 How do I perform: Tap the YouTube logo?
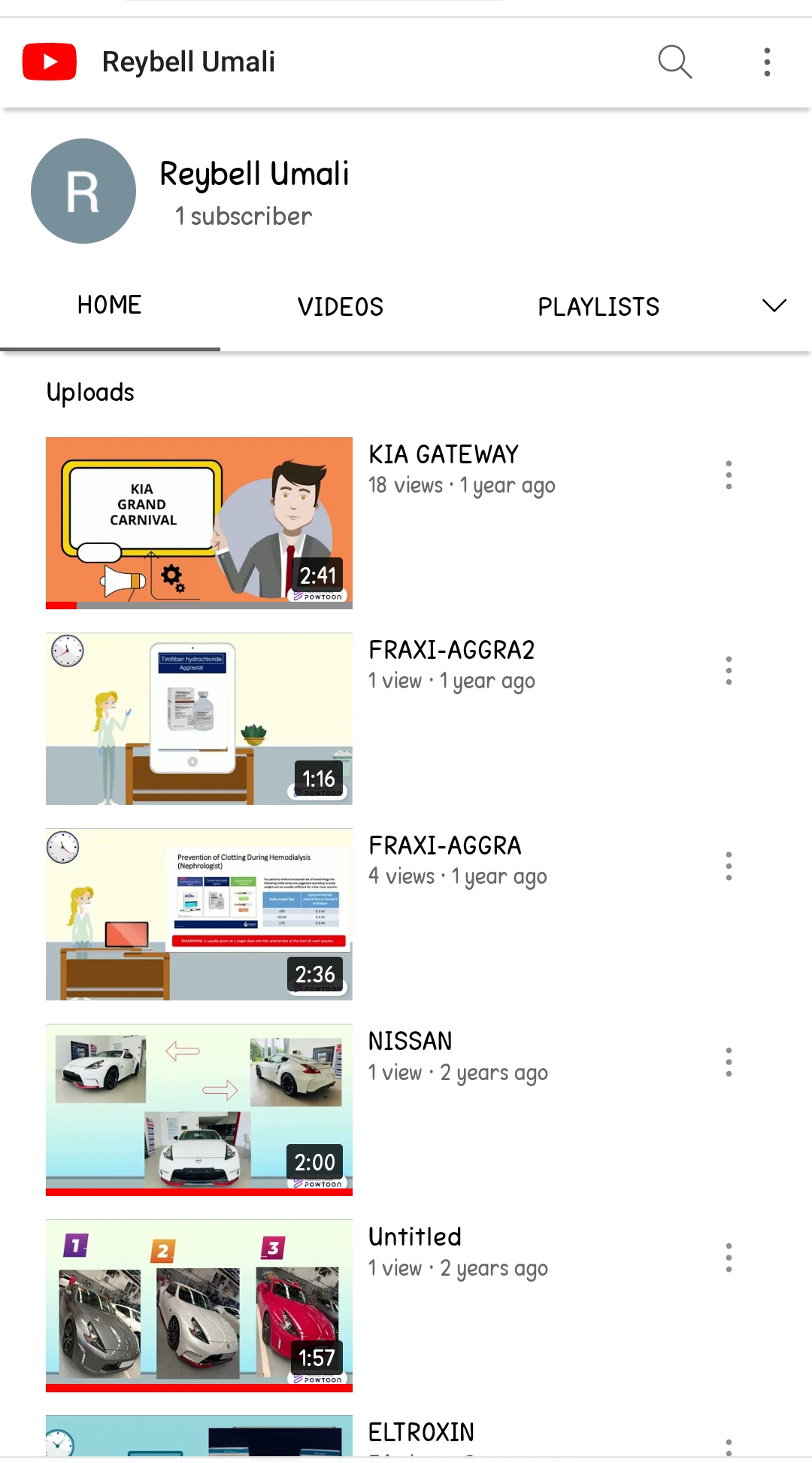point(50,62)
